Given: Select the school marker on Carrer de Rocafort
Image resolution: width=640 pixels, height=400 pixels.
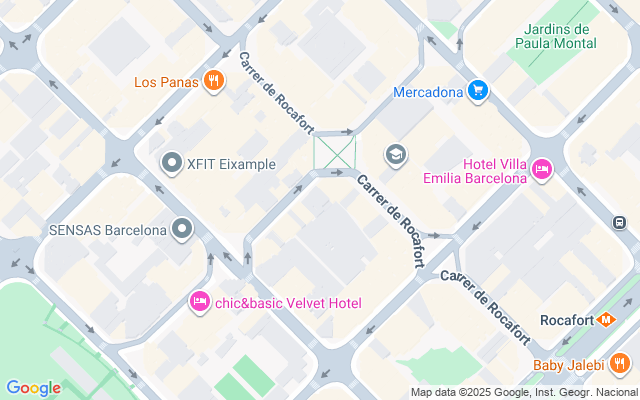Looking at the screenshot, I should (396, 155).
